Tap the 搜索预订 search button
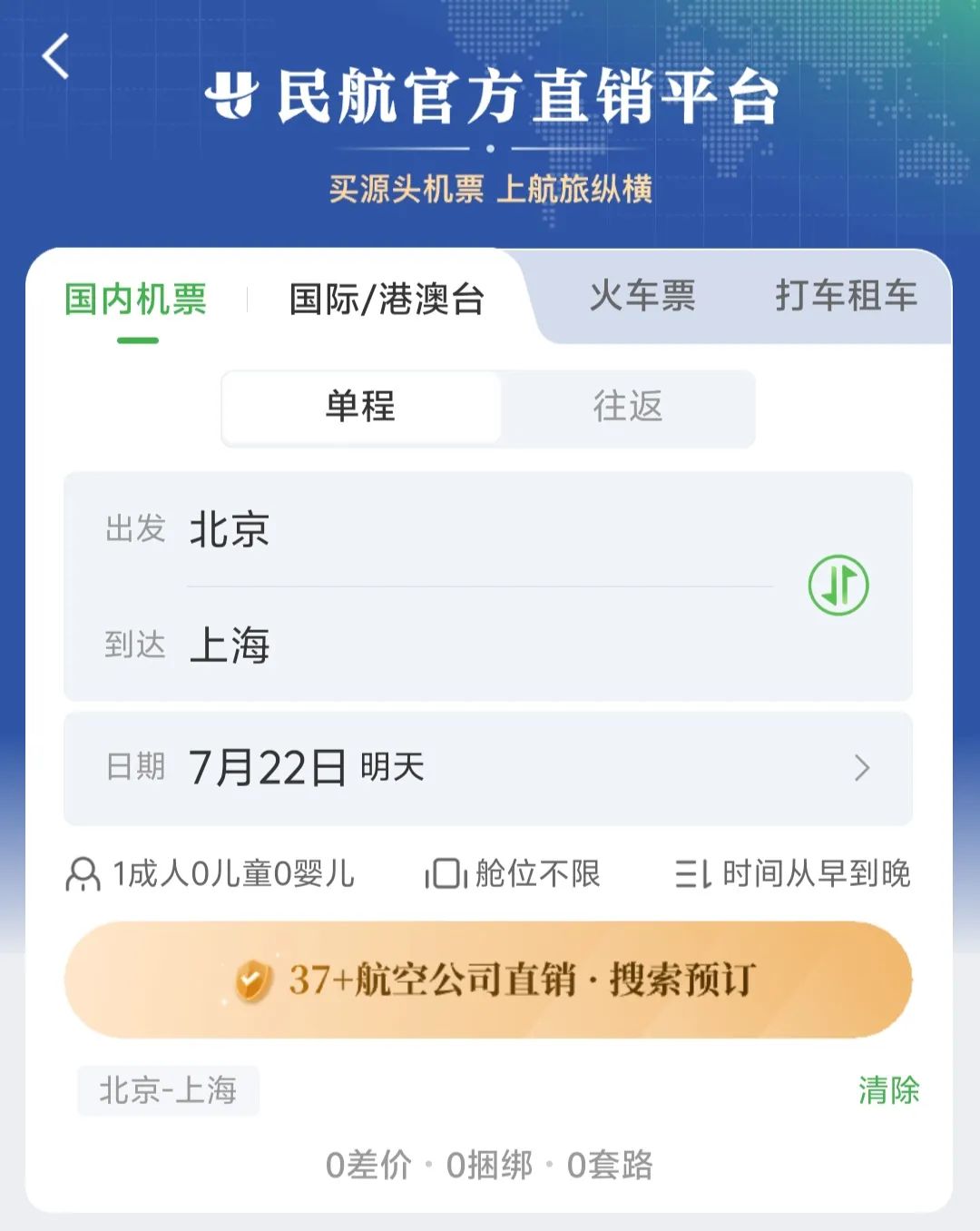 click(488, 980)
